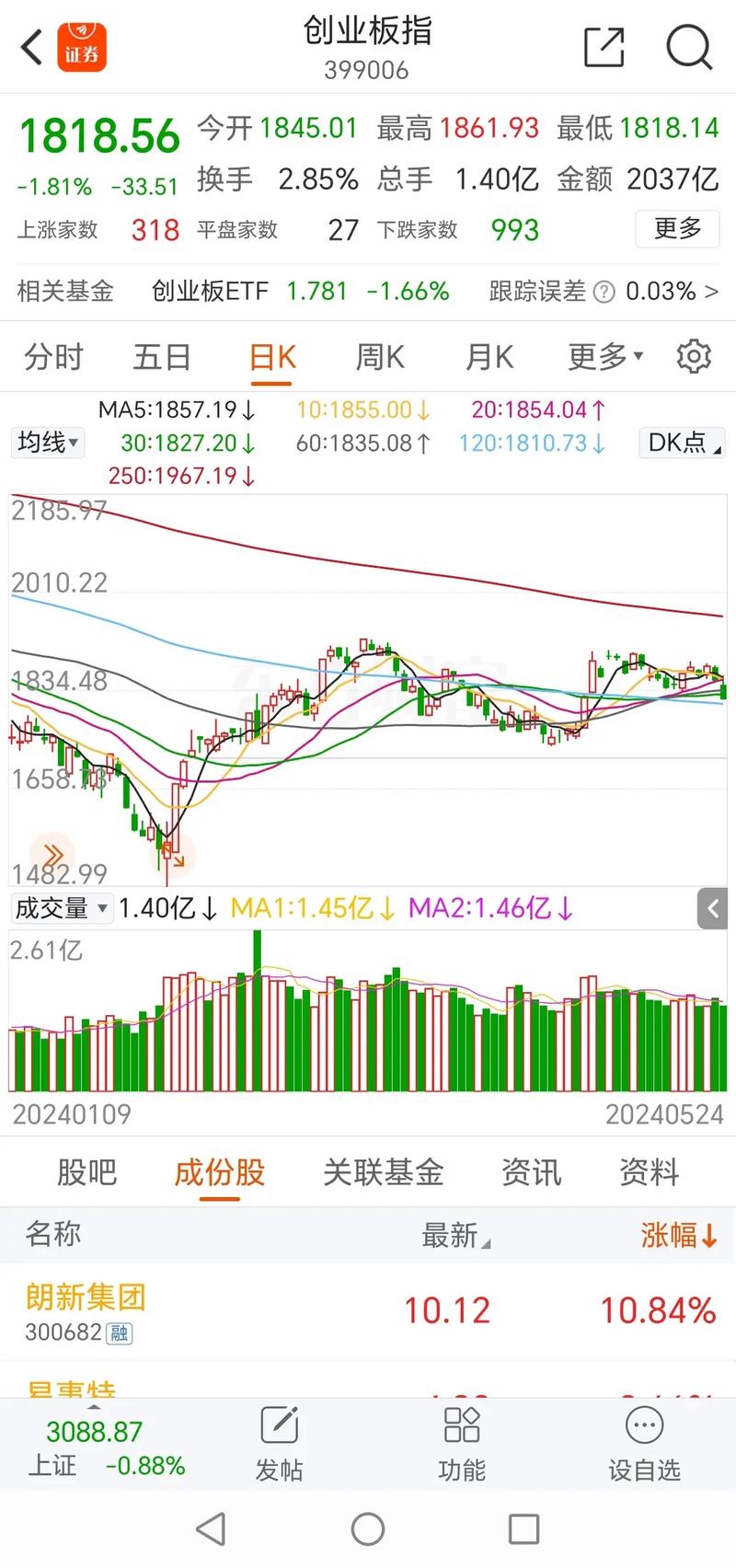Switch to the 关联基金 tab
The width and height of the screenshot is (736, 1568).
(x=383, y=1171)
